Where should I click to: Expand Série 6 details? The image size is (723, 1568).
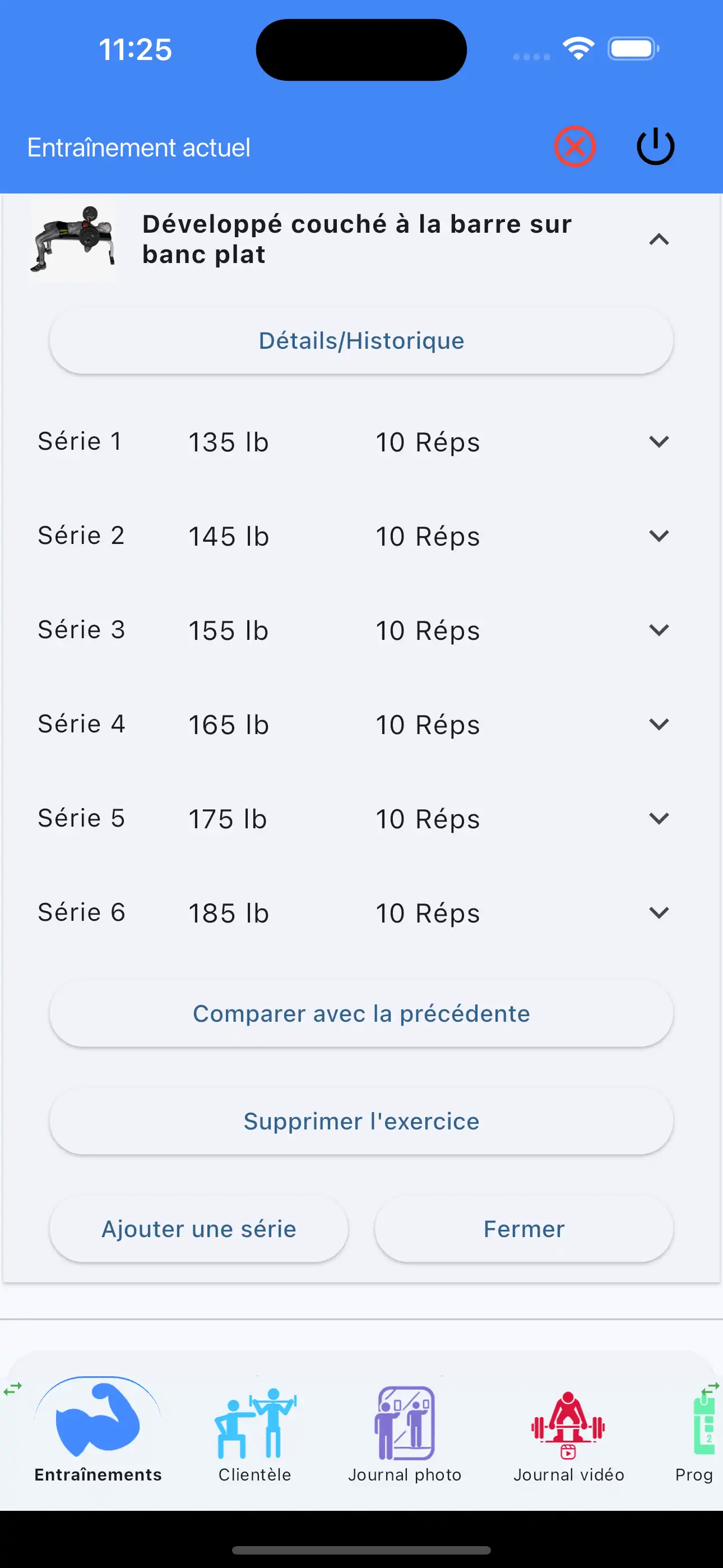(659, 912)
